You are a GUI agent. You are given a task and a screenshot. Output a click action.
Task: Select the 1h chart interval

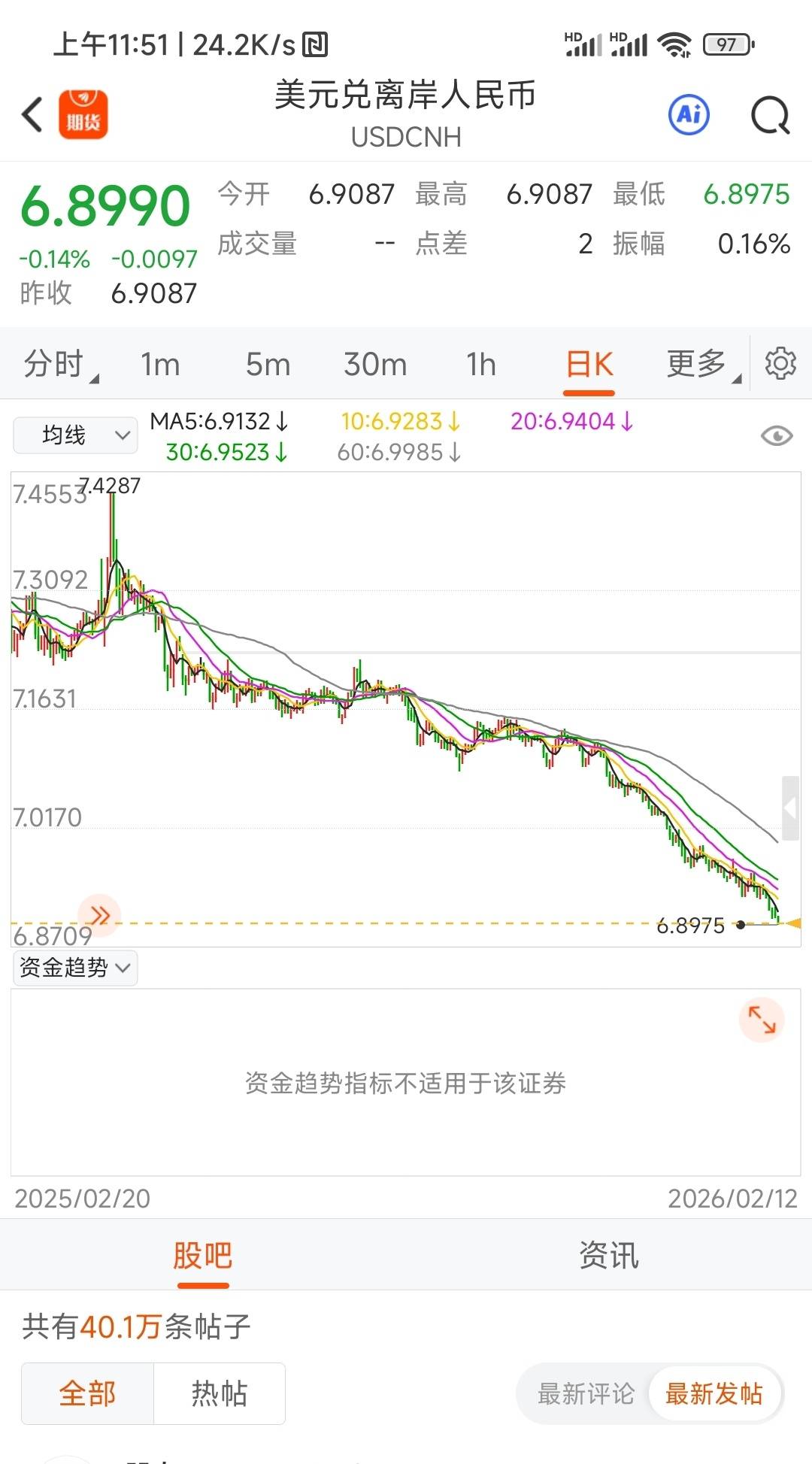click(x=480, y=365)
